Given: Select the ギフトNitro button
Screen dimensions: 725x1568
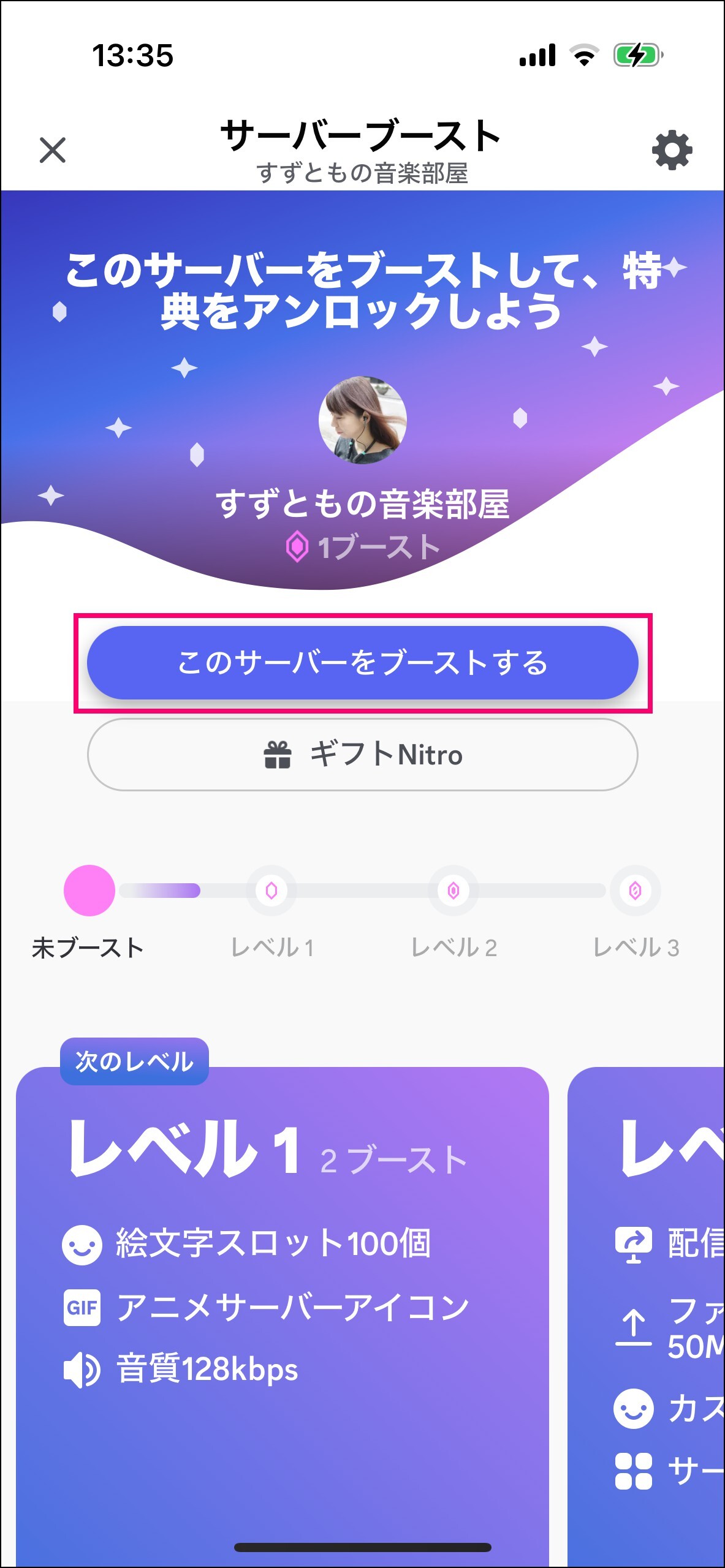Looking at the screenshot, I should click(363, 755).
